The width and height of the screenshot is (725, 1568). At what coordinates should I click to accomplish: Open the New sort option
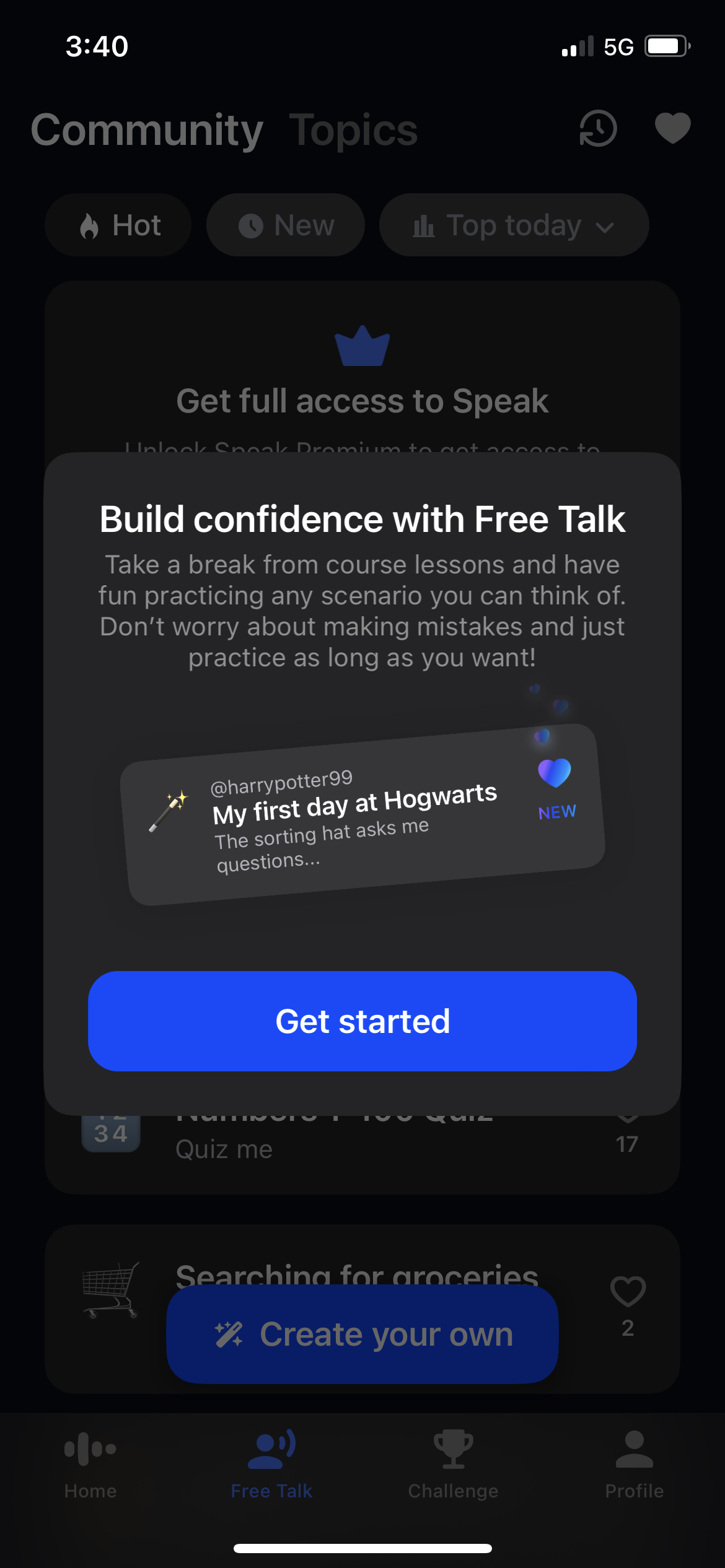pos(285,225)
